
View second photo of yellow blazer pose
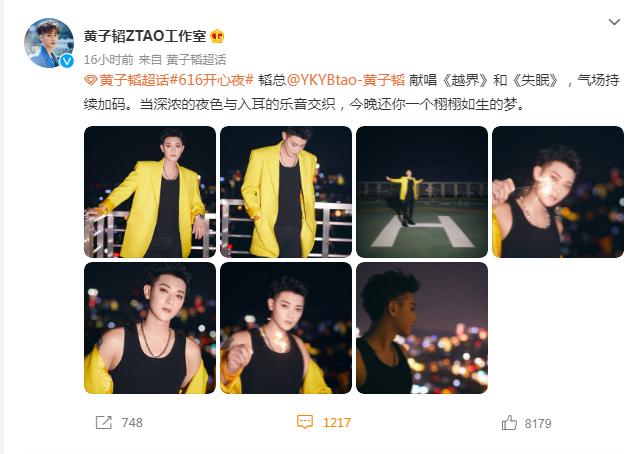tap(286, 192)
